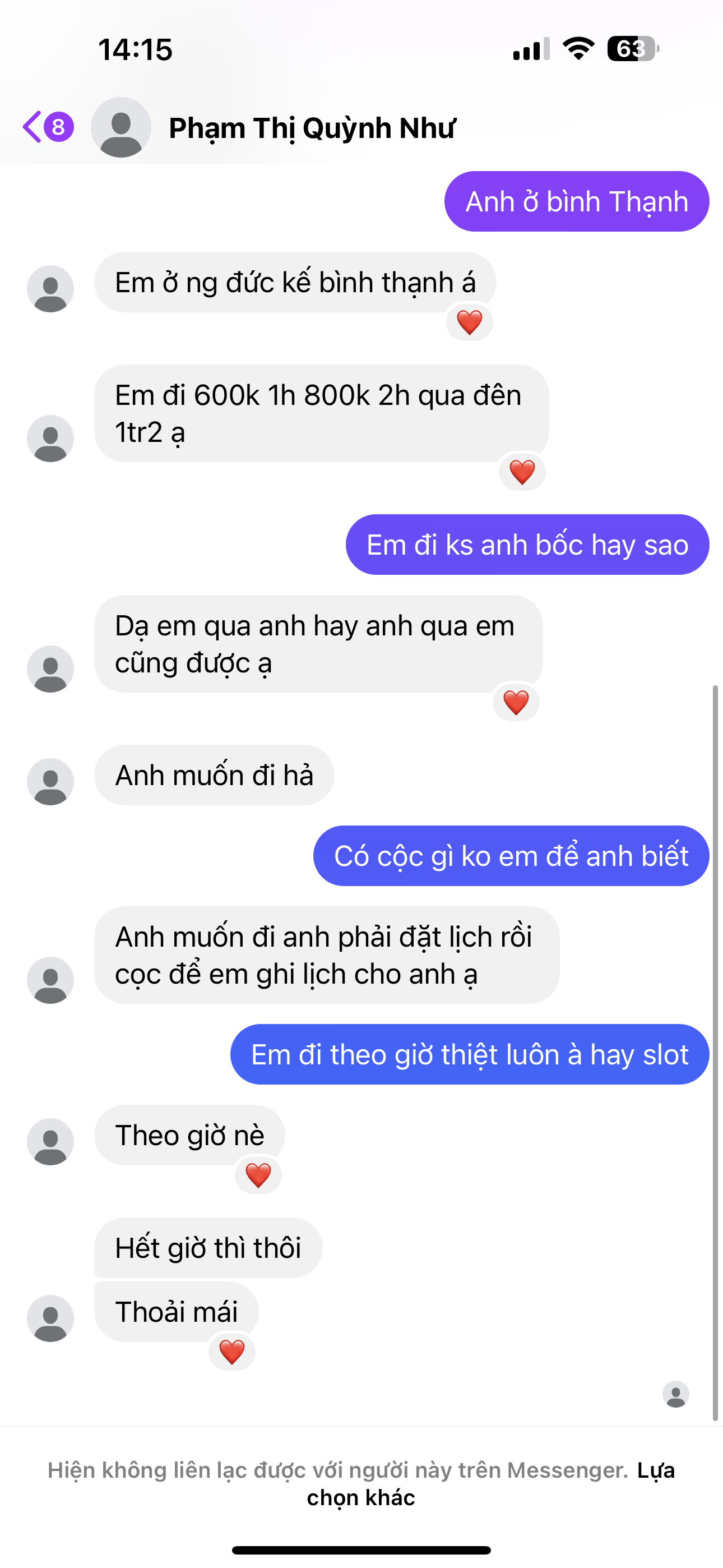Image resolution: width=723 pixels, height=1568 pixels.
Task: Open Phạm Thị Quỳnh Như's profile header
Action: (311, 128)
